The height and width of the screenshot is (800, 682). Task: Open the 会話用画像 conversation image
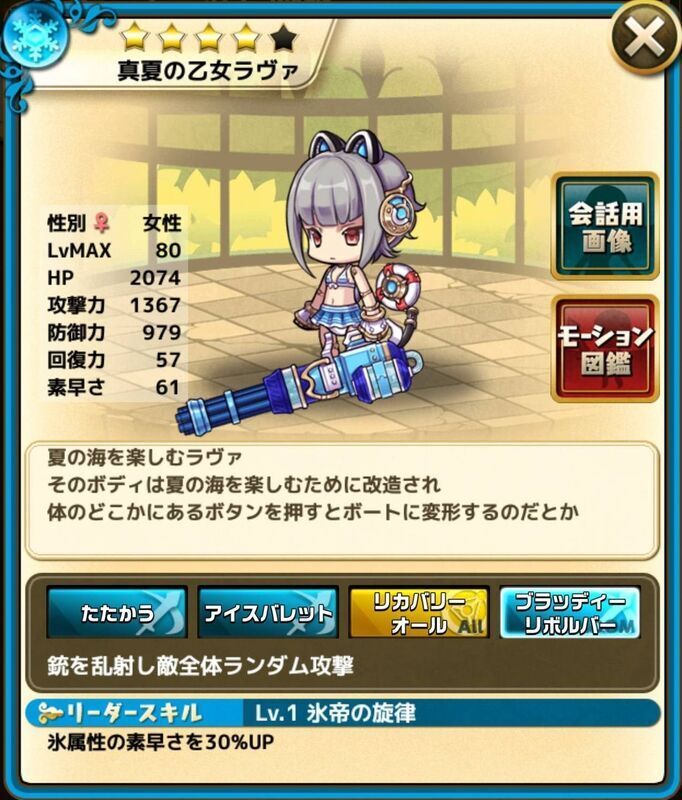604,227
